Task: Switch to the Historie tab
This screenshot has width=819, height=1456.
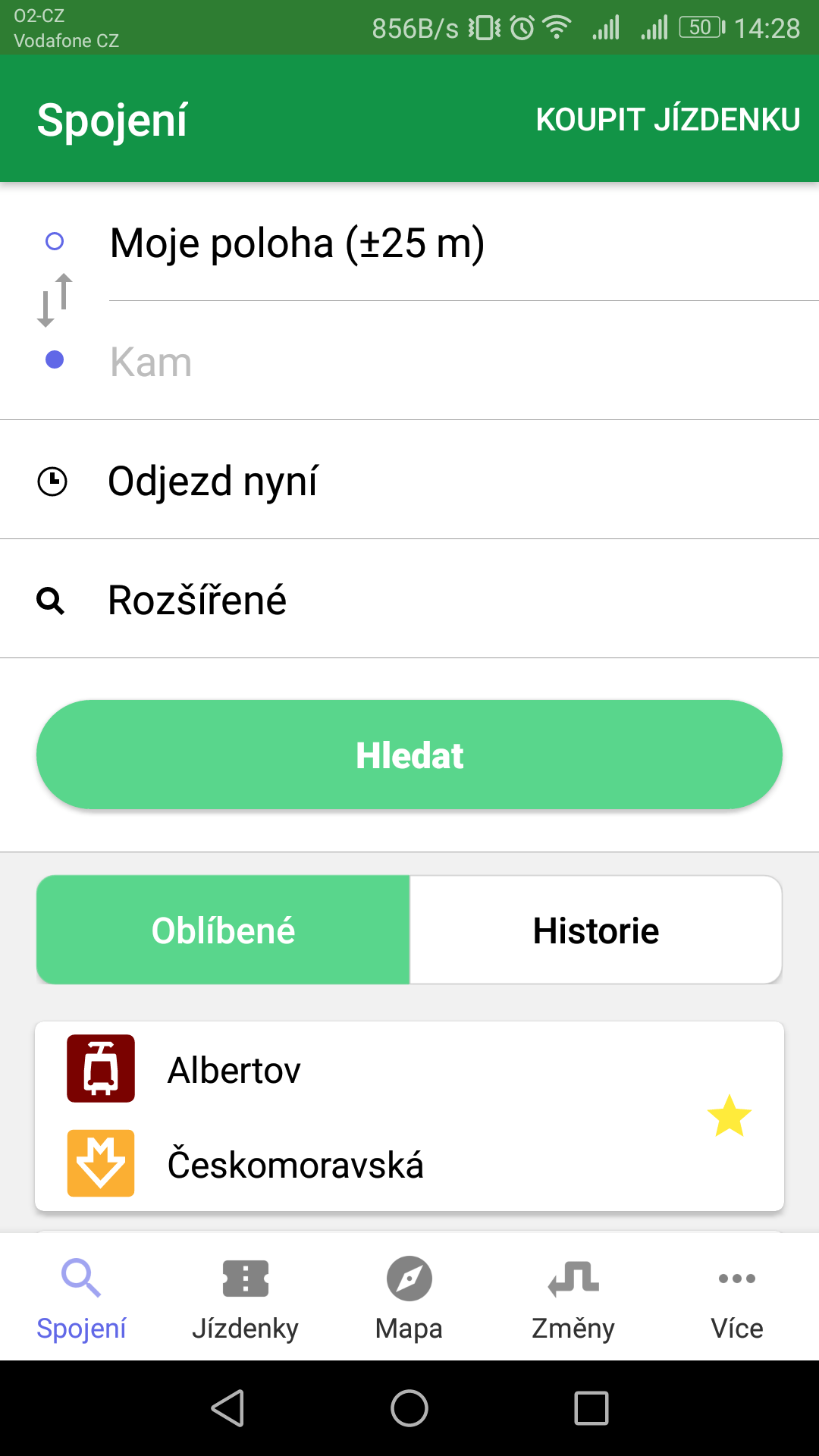Action: [x=596, y=930]
